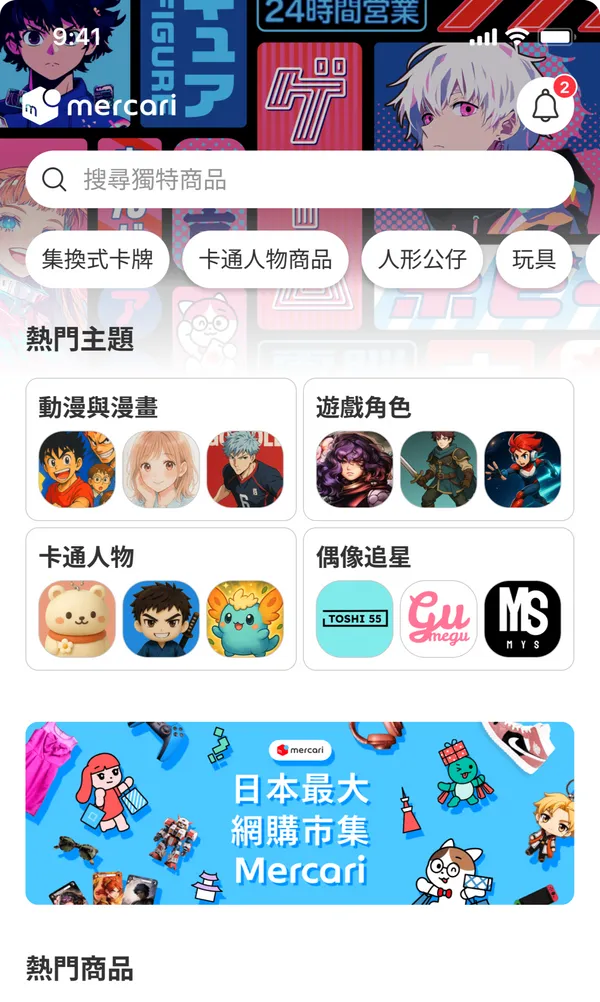Tap the 搜尋獨特商品 search field
600x1002 pixels.
click(x=300, y=180)
